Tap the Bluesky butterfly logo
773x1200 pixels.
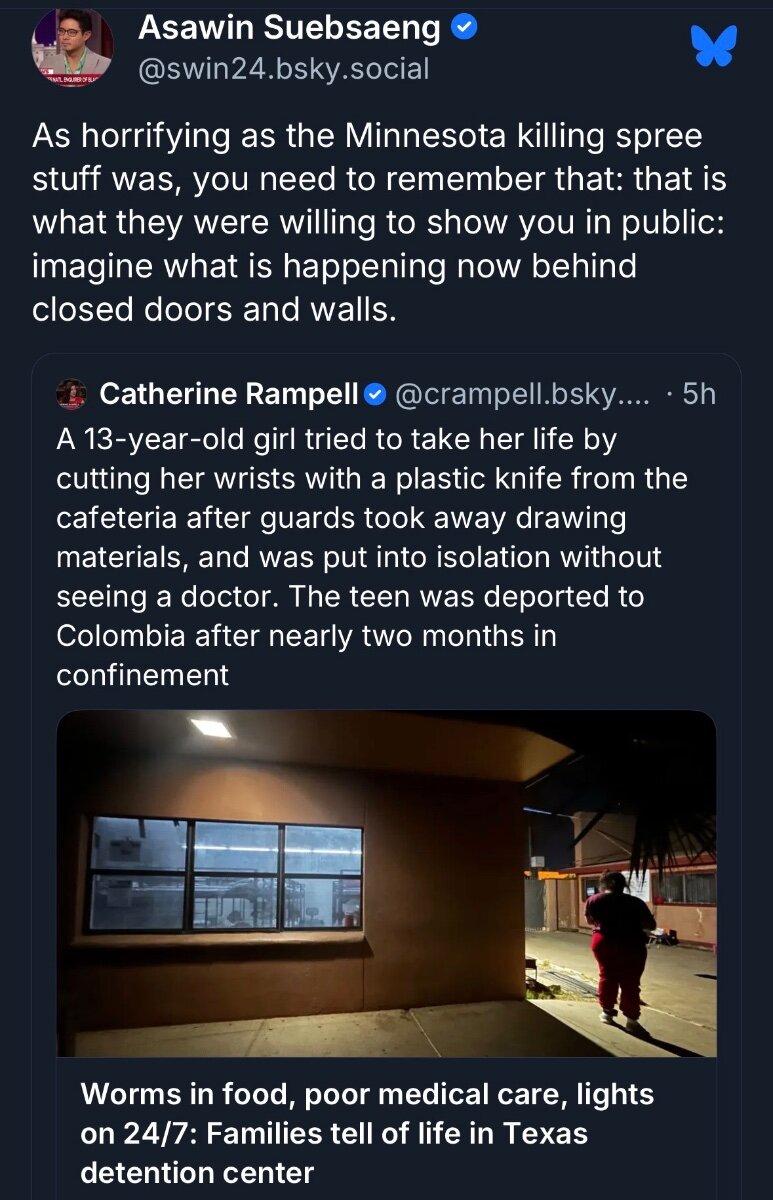[714, 47]
